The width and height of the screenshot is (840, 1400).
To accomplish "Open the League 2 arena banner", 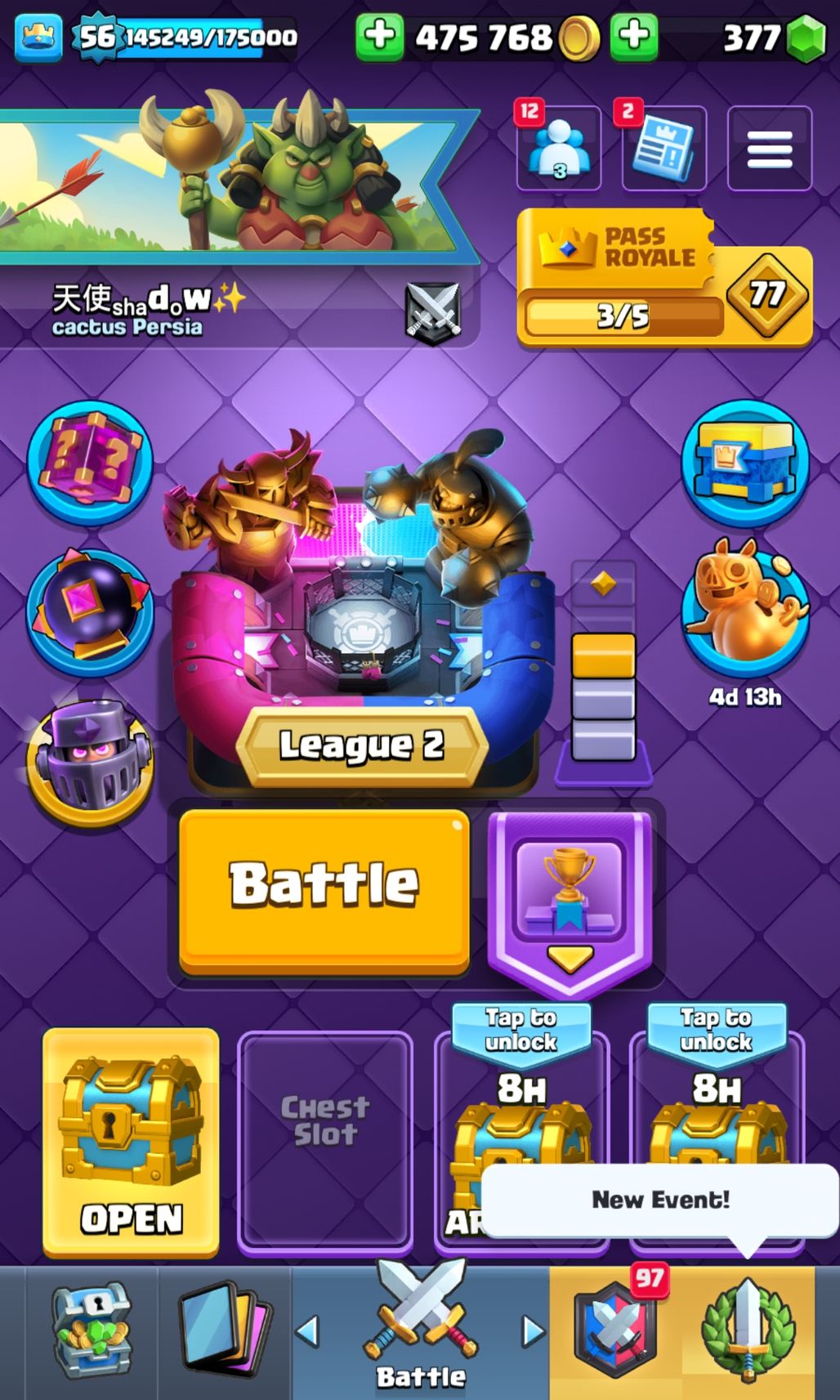I will click(x=362, y=745).
